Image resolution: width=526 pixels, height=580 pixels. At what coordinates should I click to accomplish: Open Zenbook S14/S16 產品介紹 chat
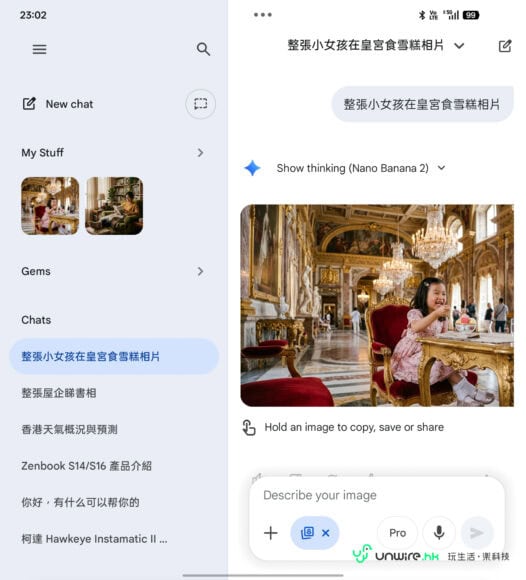click(87, 466)
